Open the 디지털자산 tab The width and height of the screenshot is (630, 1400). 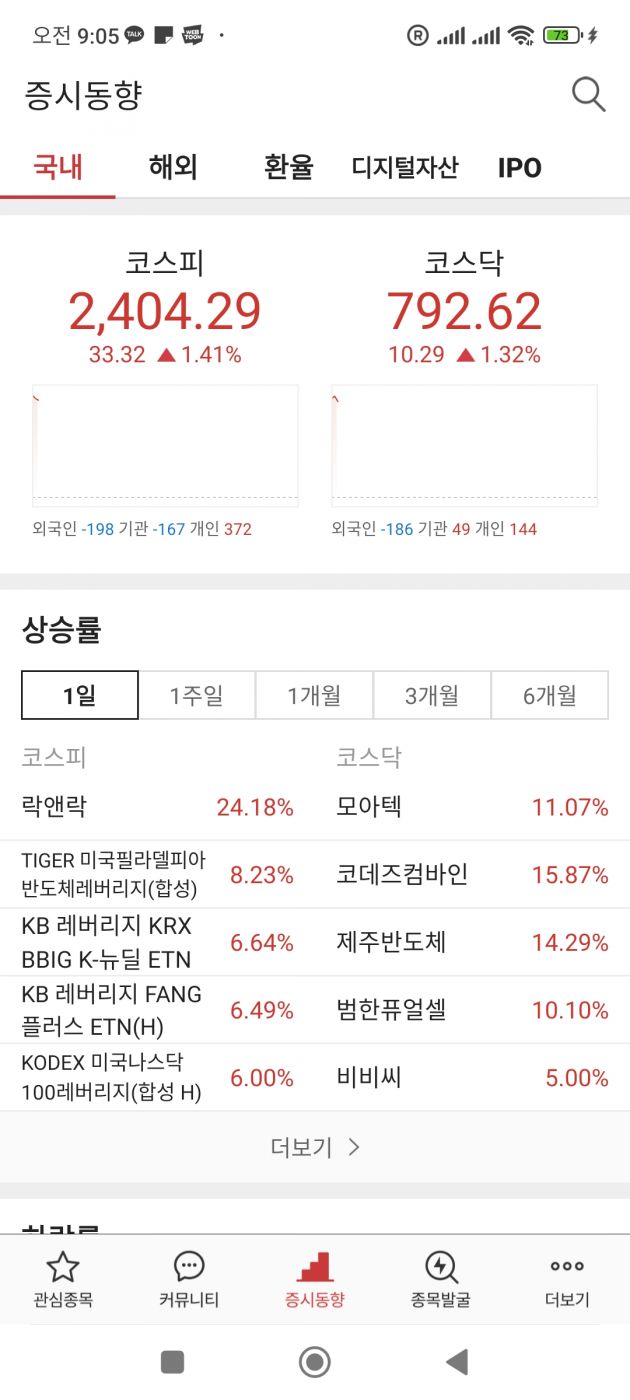pos(404,167)
